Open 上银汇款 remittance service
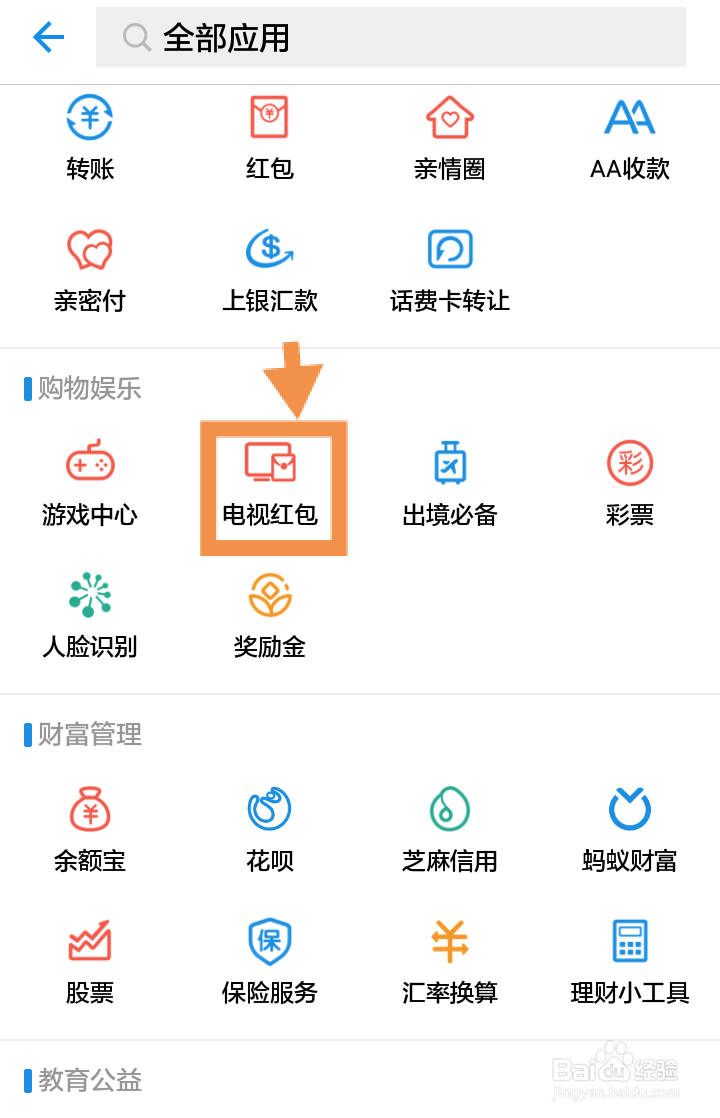720x1118 pixels. [269, 268]
